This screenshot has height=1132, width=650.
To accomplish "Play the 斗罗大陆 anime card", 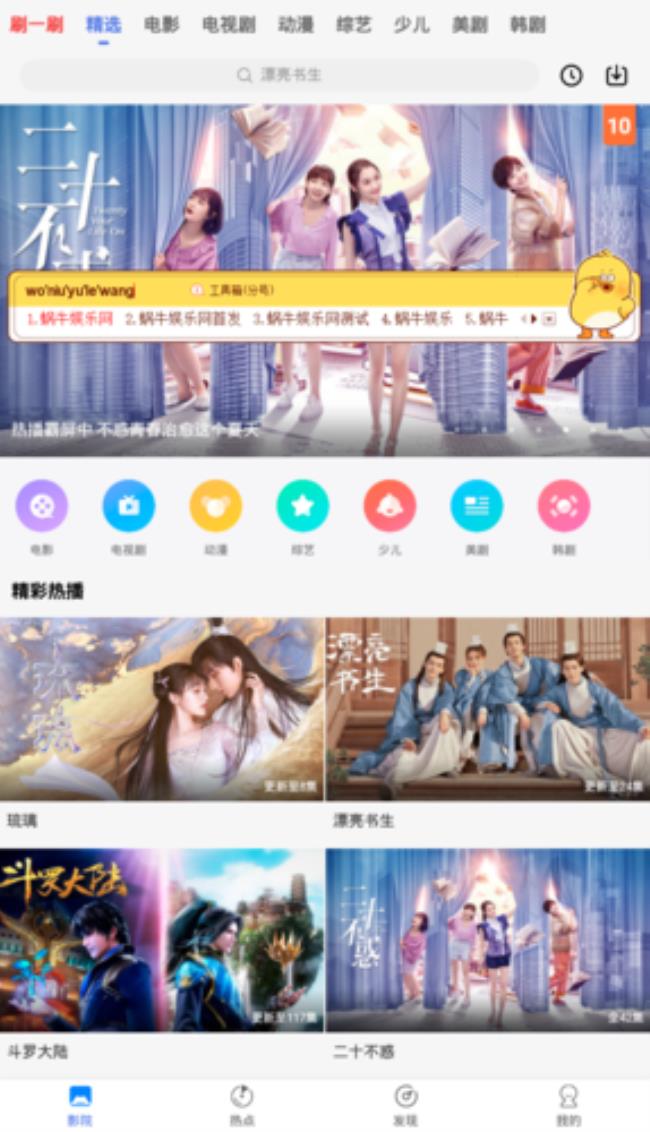I will coord(162,940).
